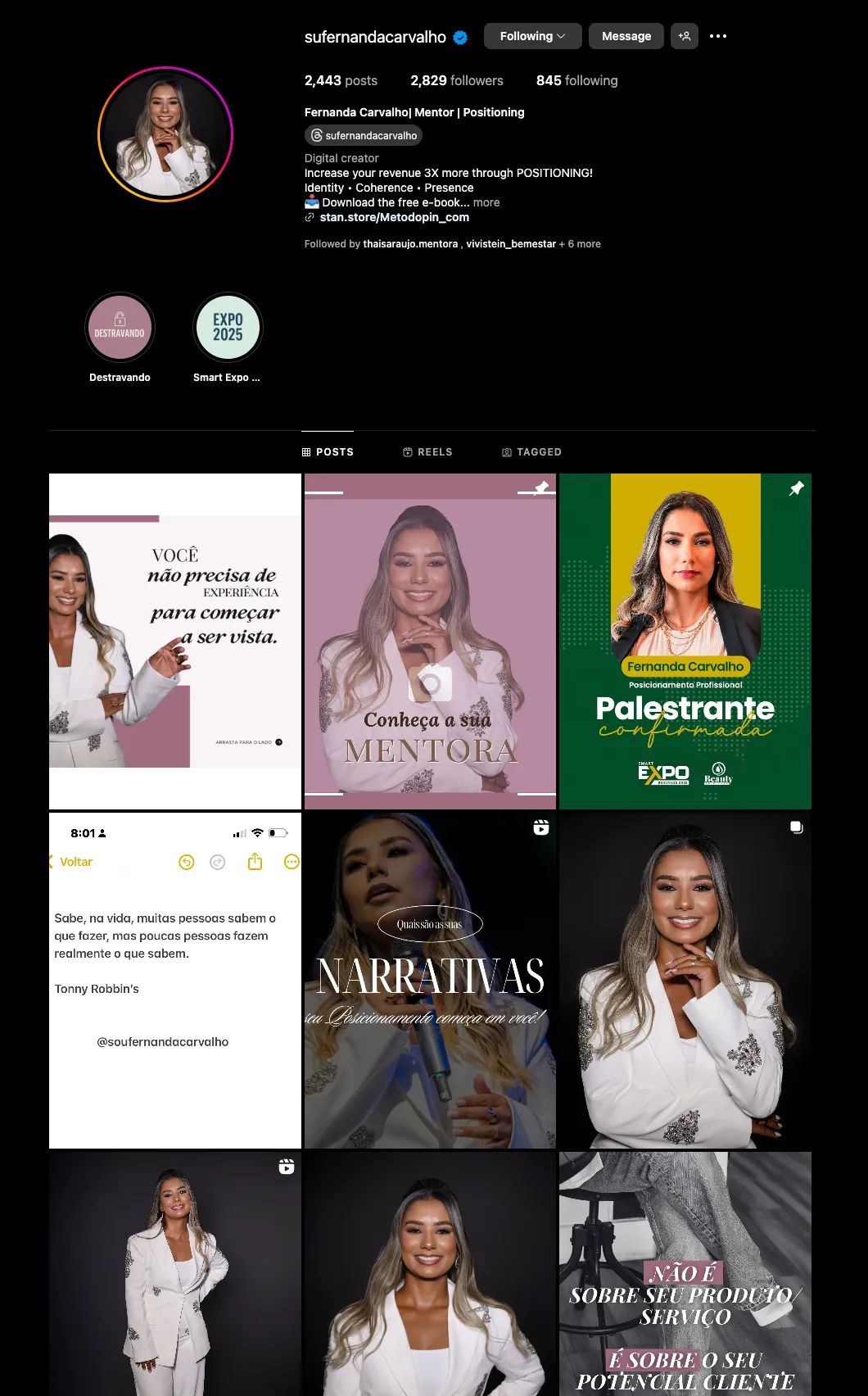
Task: Switch to the Tagged tab
Action: 531,452
